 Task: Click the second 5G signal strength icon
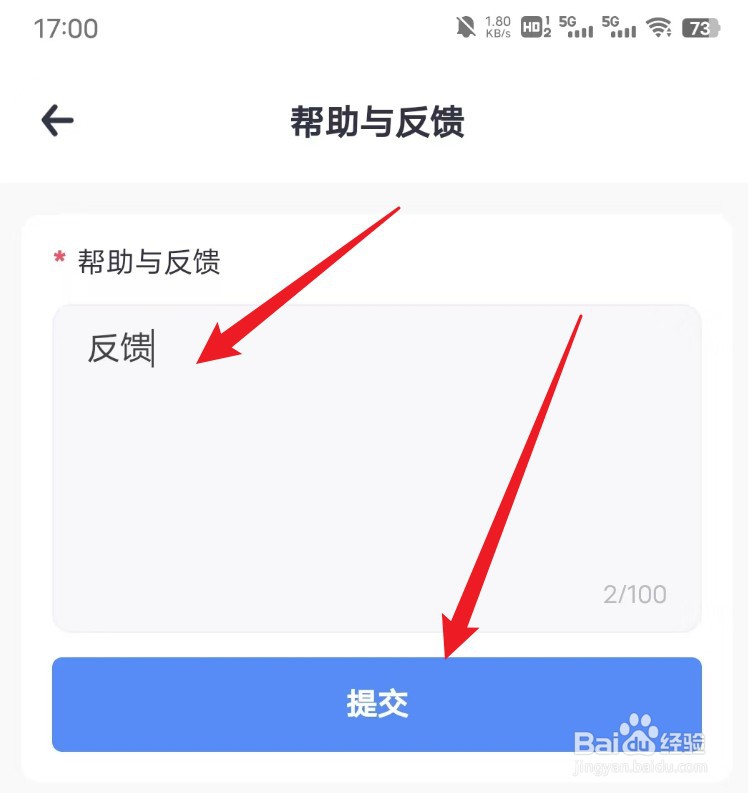point(623,27)
